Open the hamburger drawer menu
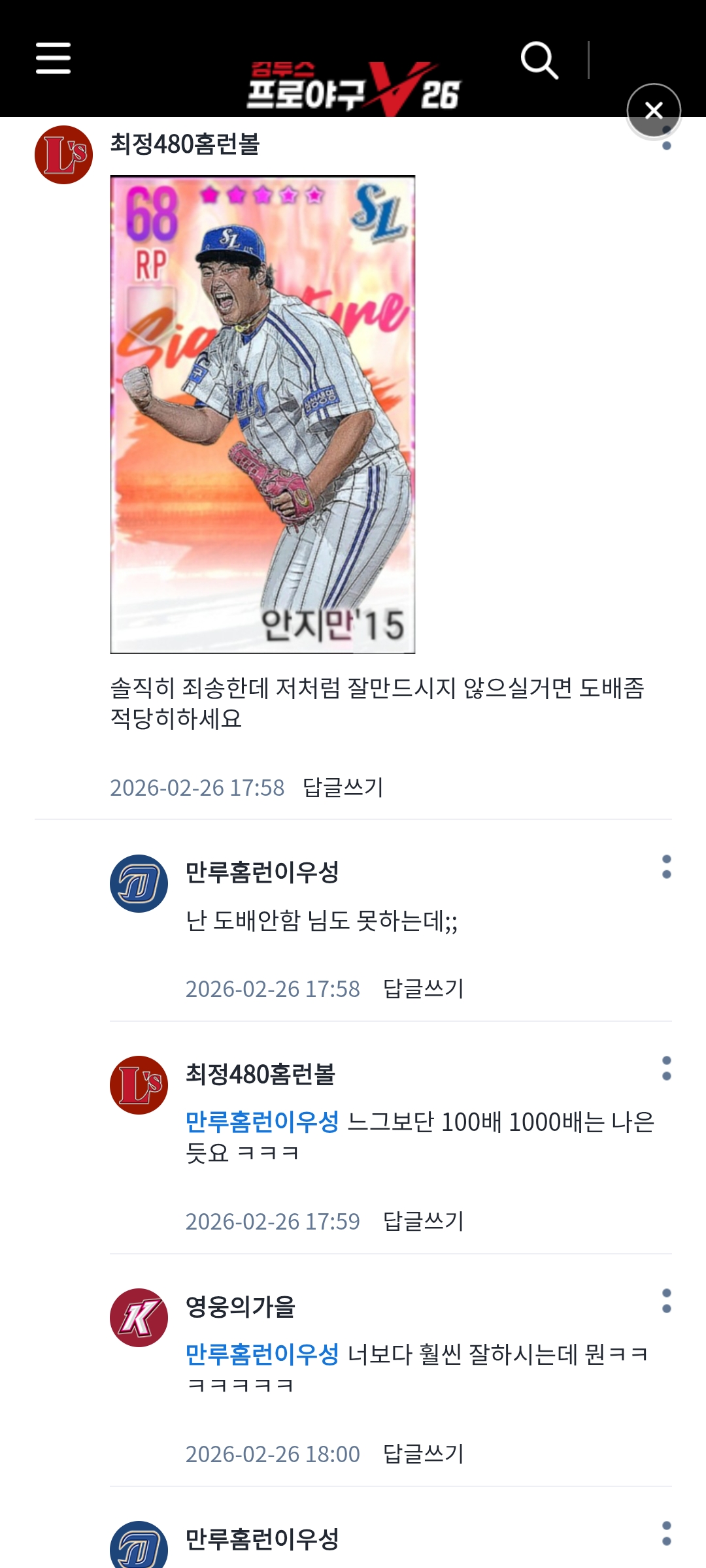 [53, 59]
